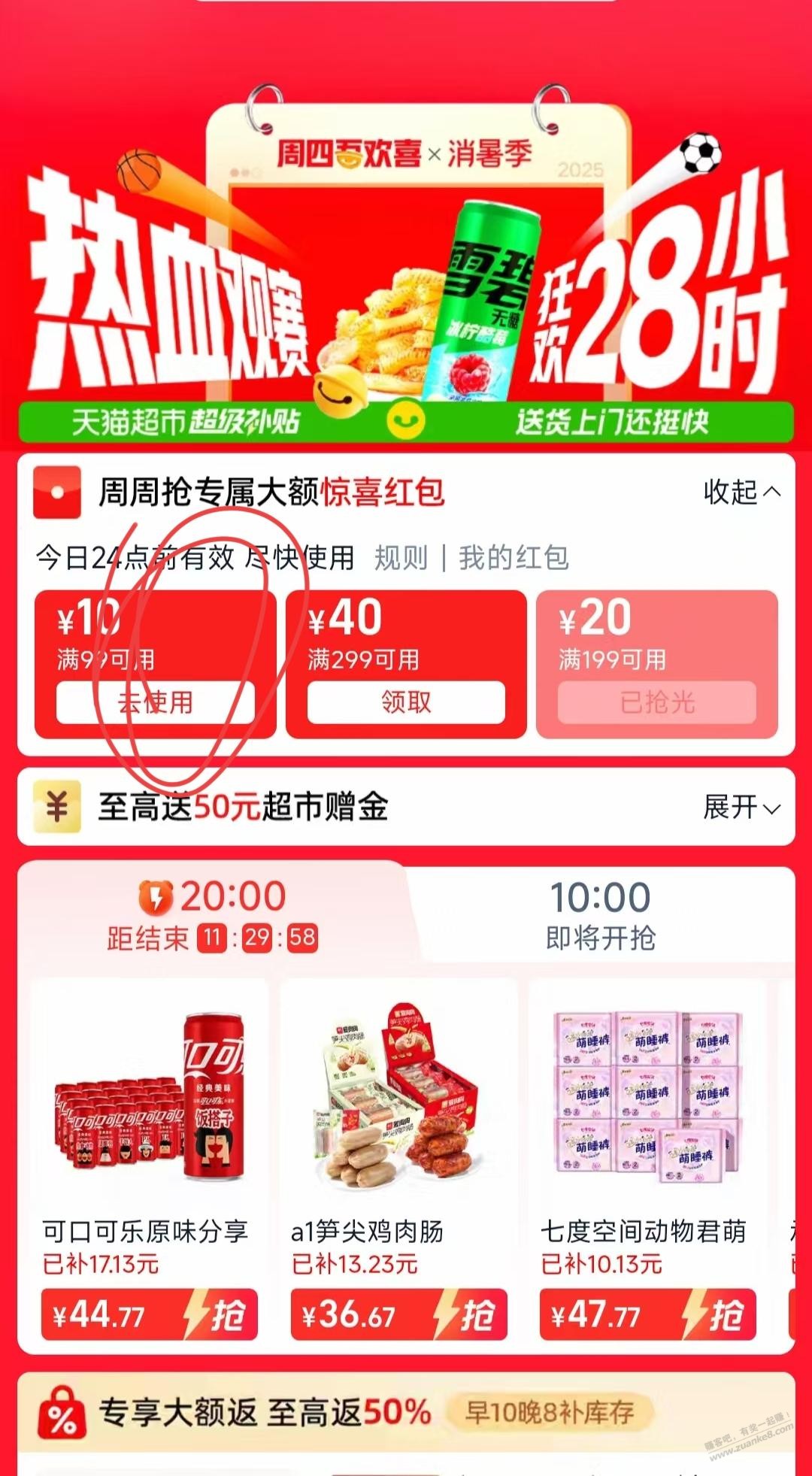Grab the chicken sausage deal at ¥36.67
This screenshot has height=1476, width=812.
(398, 1314)
